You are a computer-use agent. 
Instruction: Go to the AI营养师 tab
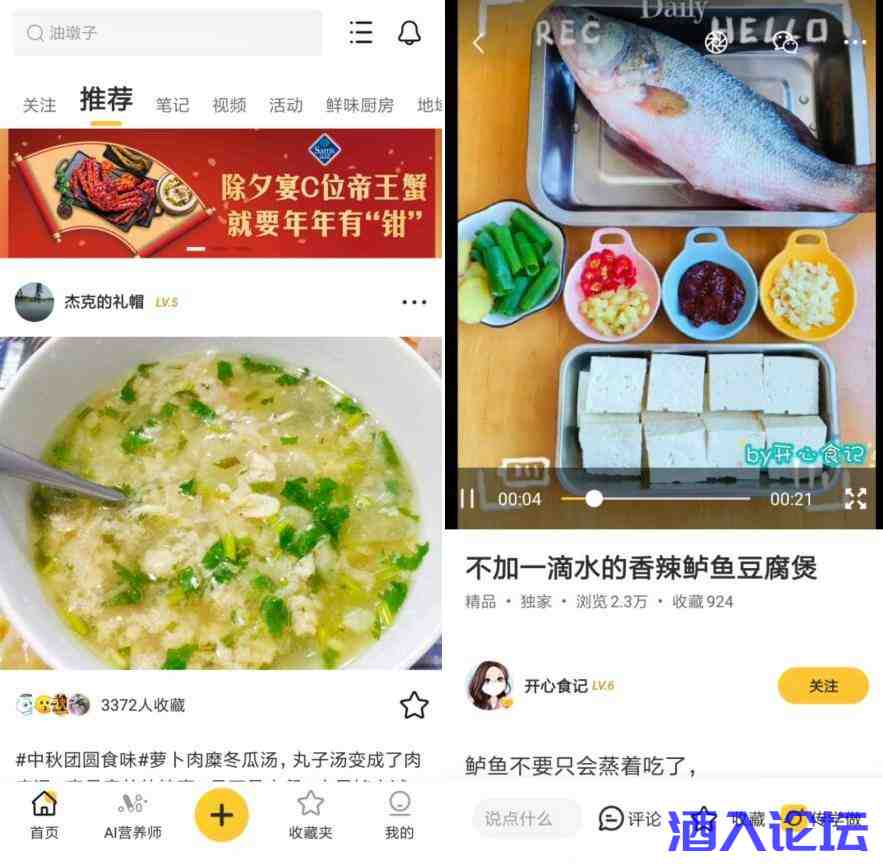[x=132, y=815]
